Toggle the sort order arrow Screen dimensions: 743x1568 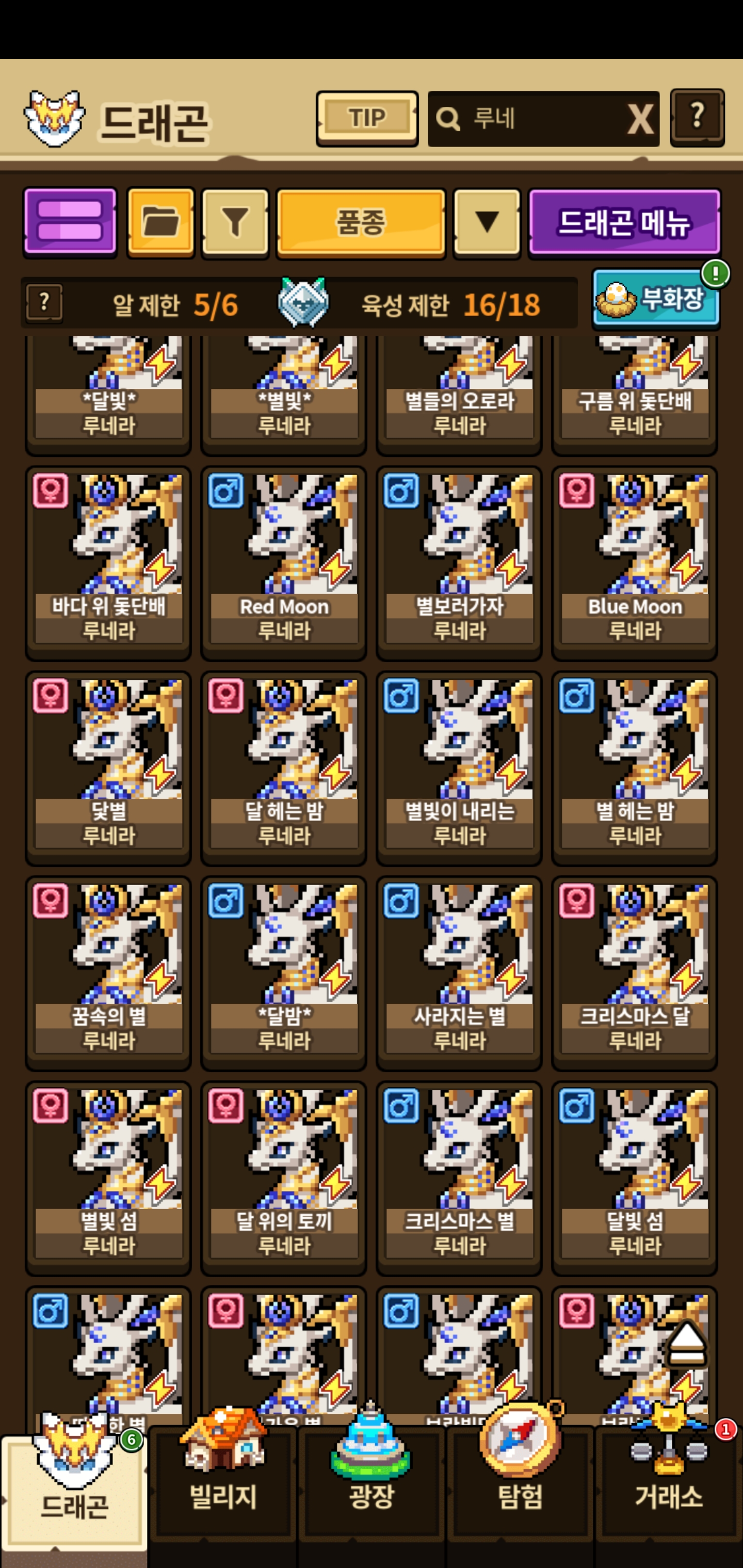point(487,222)
